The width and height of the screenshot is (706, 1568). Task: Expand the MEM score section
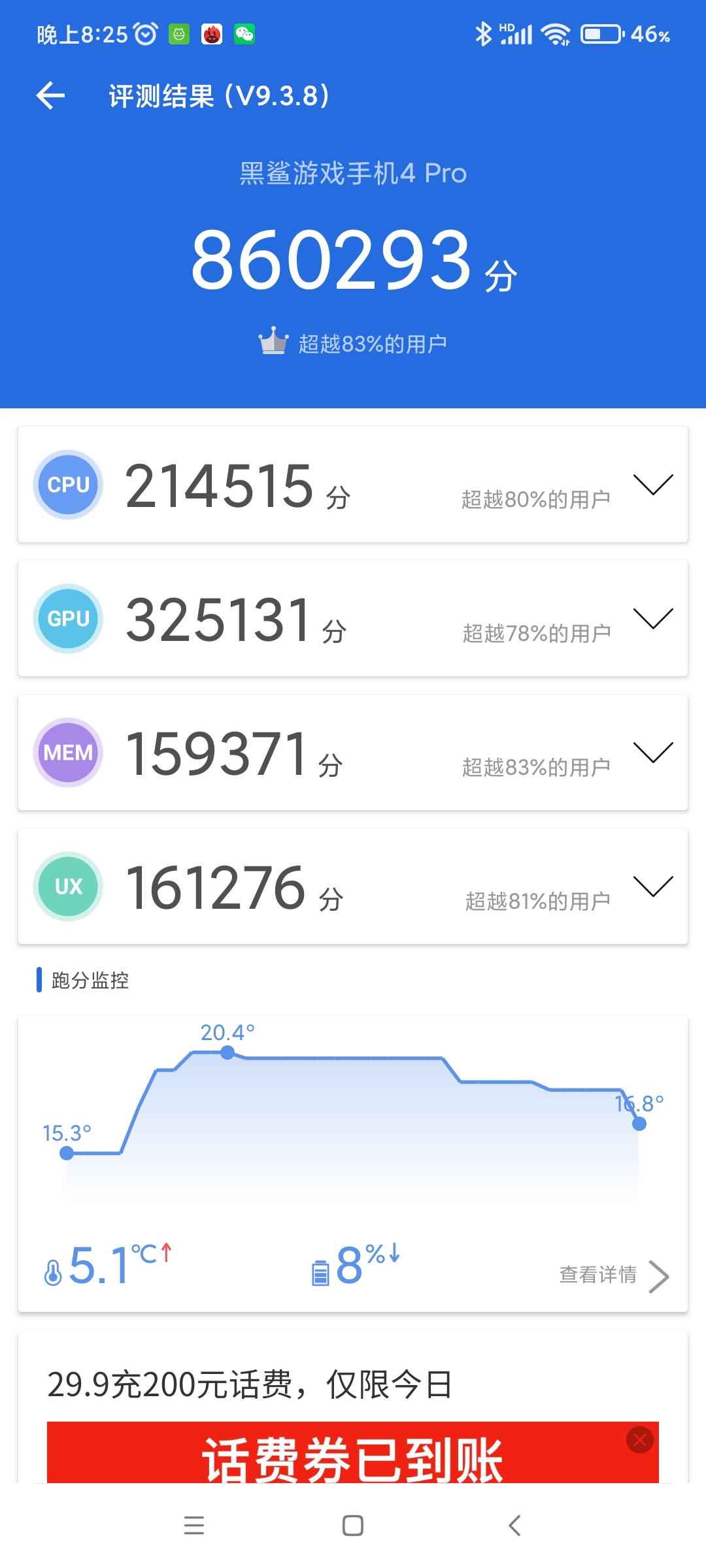pyautogui.click(x=653, y=753)
